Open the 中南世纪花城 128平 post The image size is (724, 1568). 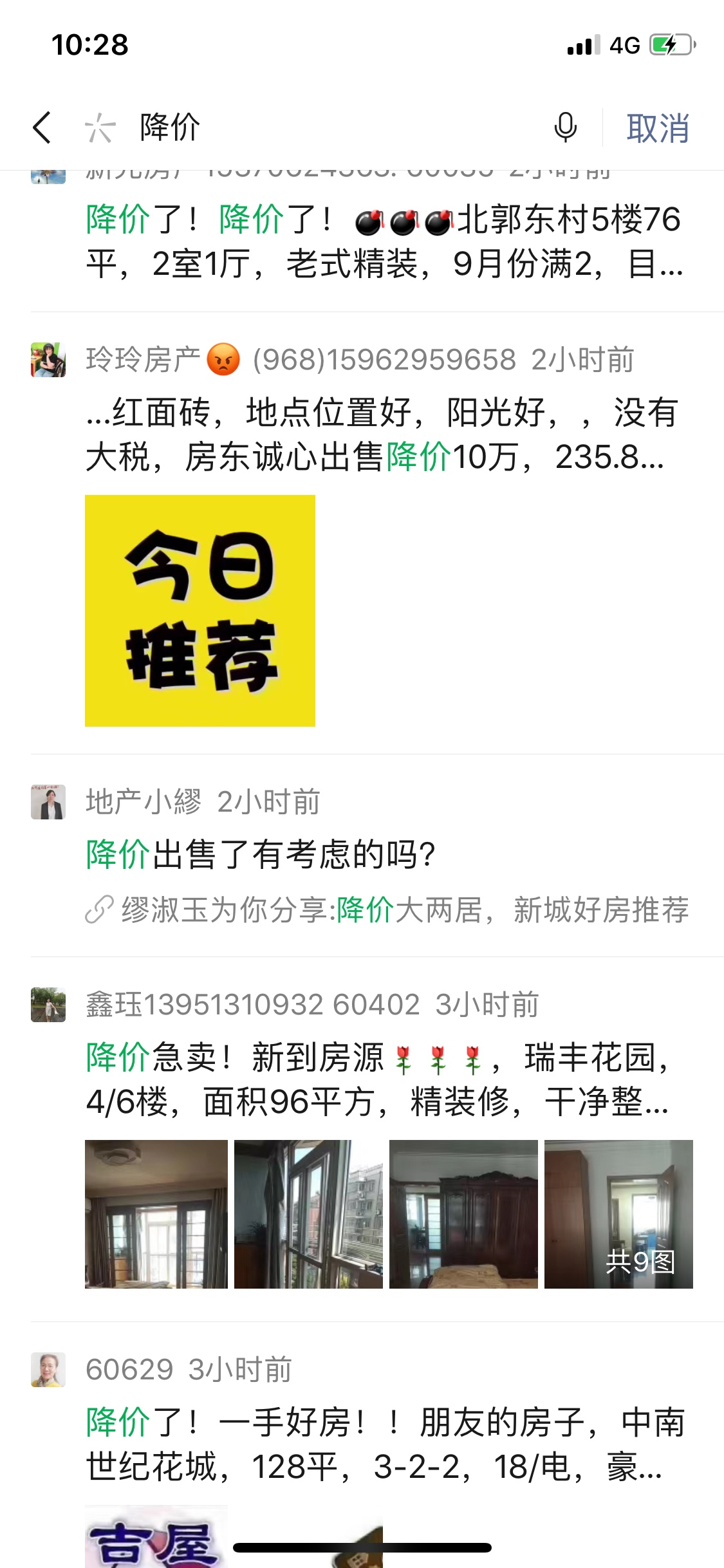384,1444
